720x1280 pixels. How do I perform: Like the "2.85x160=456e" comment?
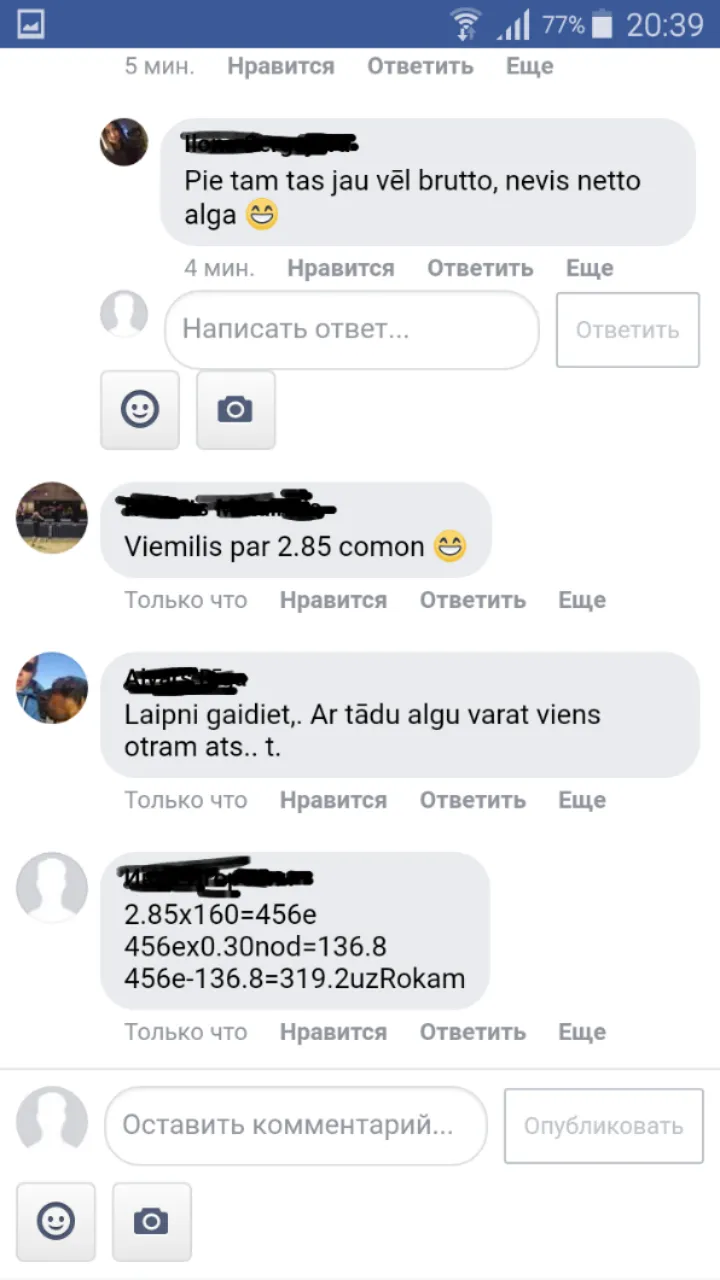tap(333, 1032)
